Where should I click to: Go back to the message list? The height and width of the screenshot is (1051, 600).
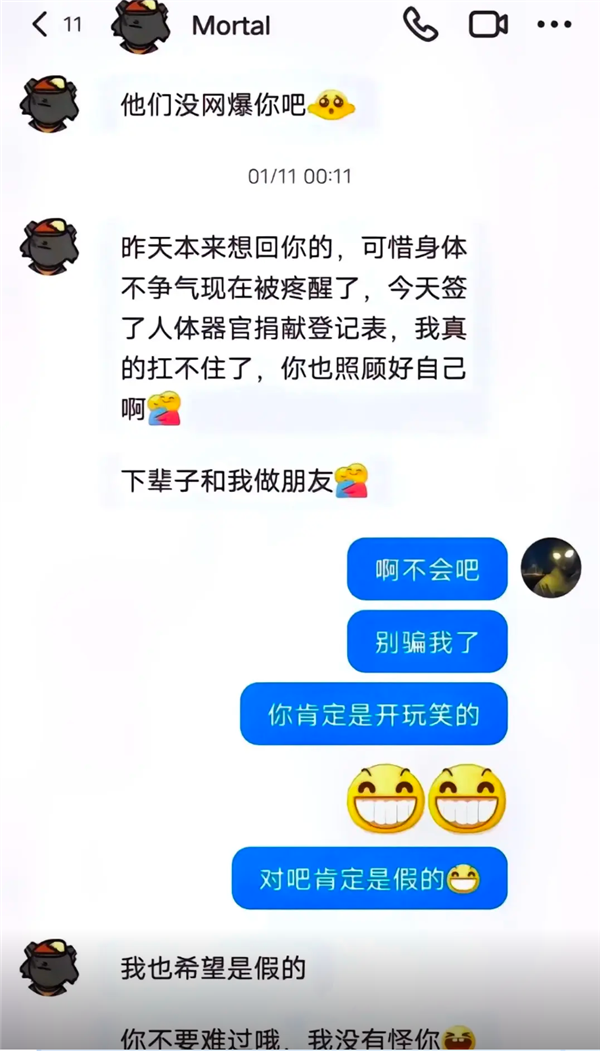click(x=41, y=25)
